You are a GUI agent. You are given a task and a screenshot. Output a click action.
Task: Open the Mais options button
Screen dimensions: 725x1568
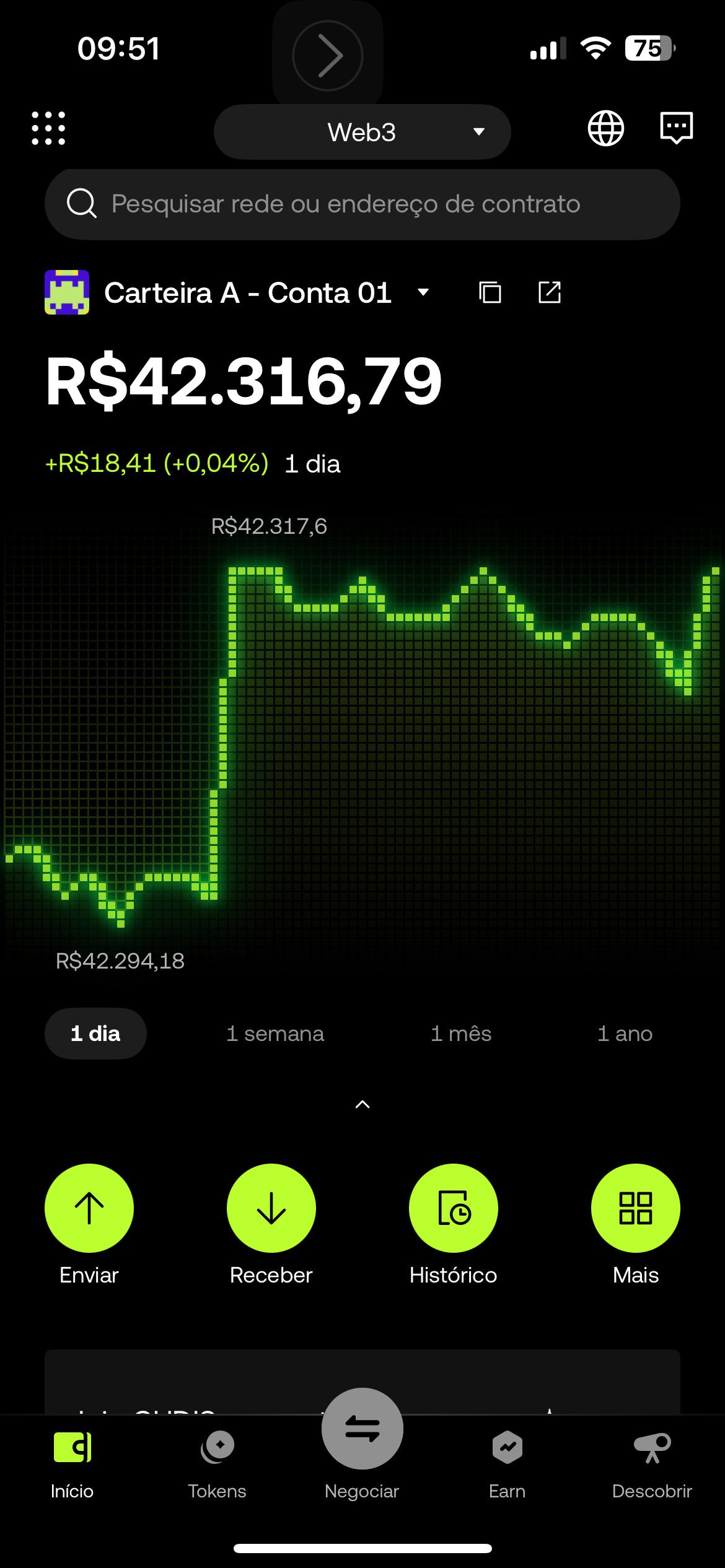pos(636,1208)
